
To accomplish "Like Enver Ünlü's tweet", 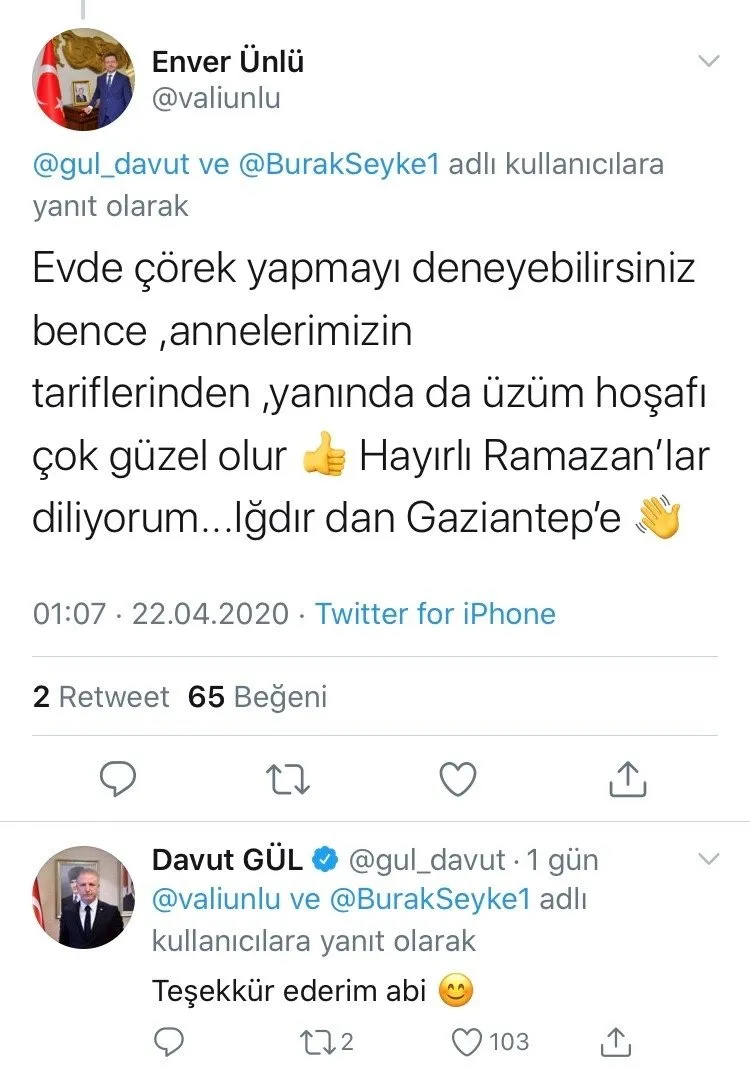I will 458,778.
